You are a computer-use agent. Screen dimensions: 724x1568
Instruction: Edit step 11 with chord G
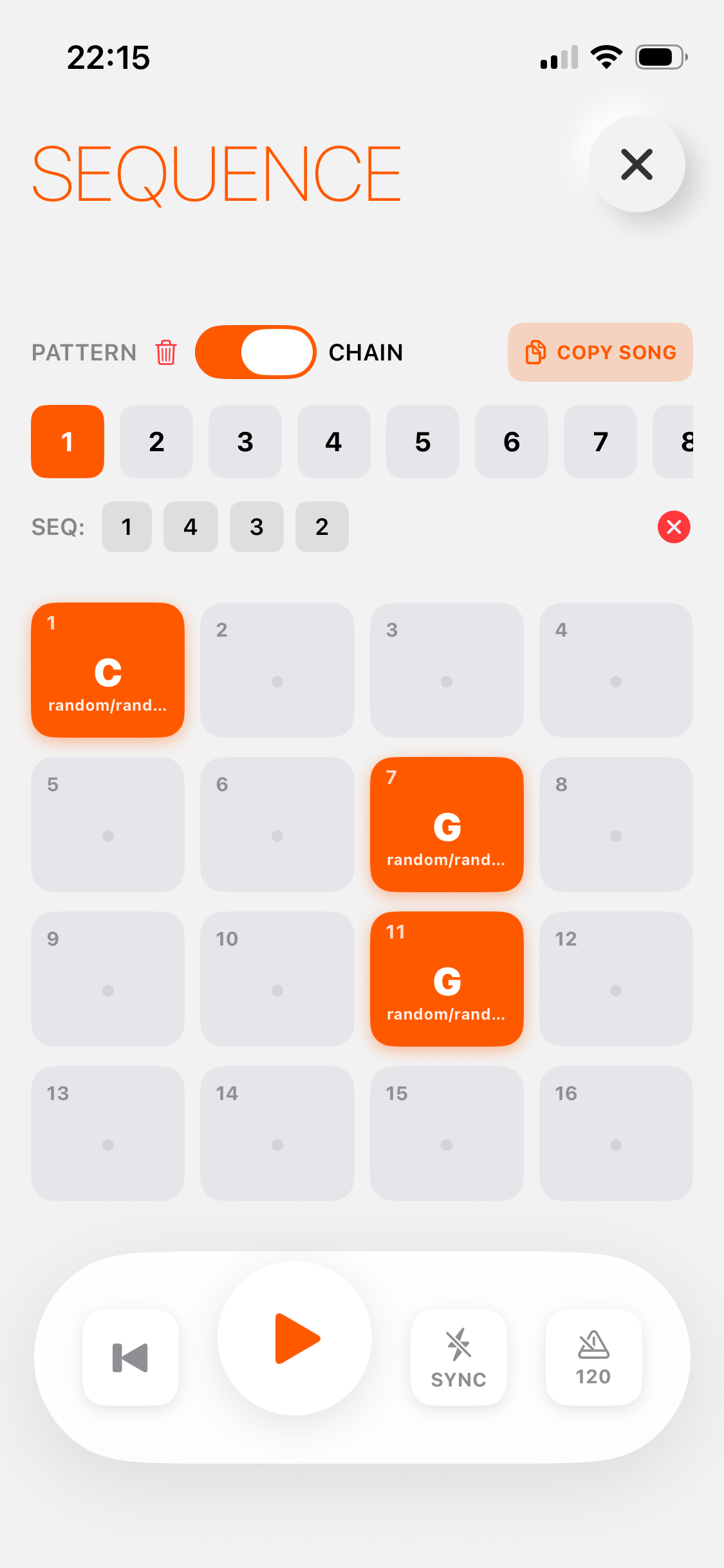447,979
